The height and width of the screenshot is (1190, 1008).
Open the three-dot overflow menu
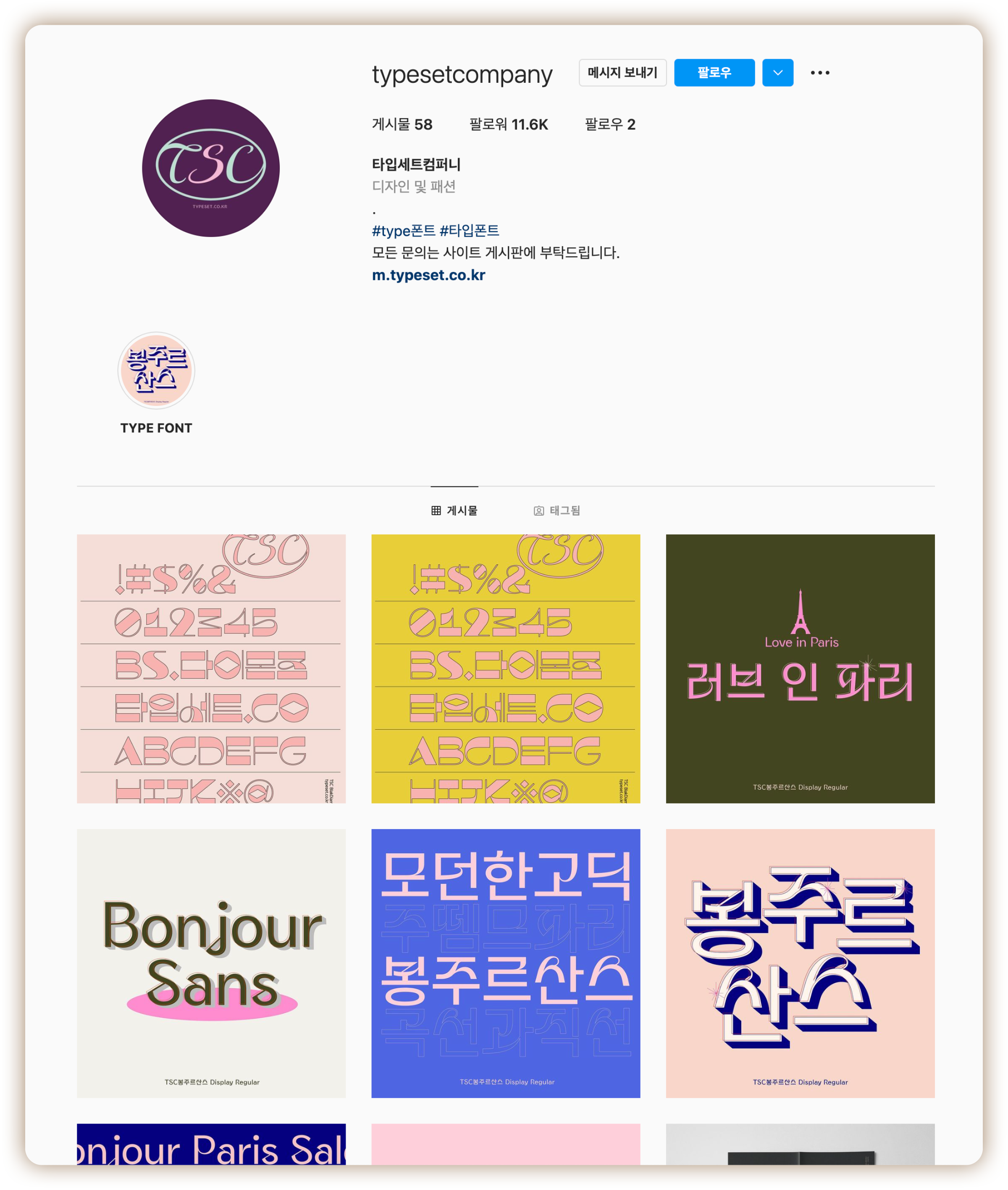coord(819,73)
